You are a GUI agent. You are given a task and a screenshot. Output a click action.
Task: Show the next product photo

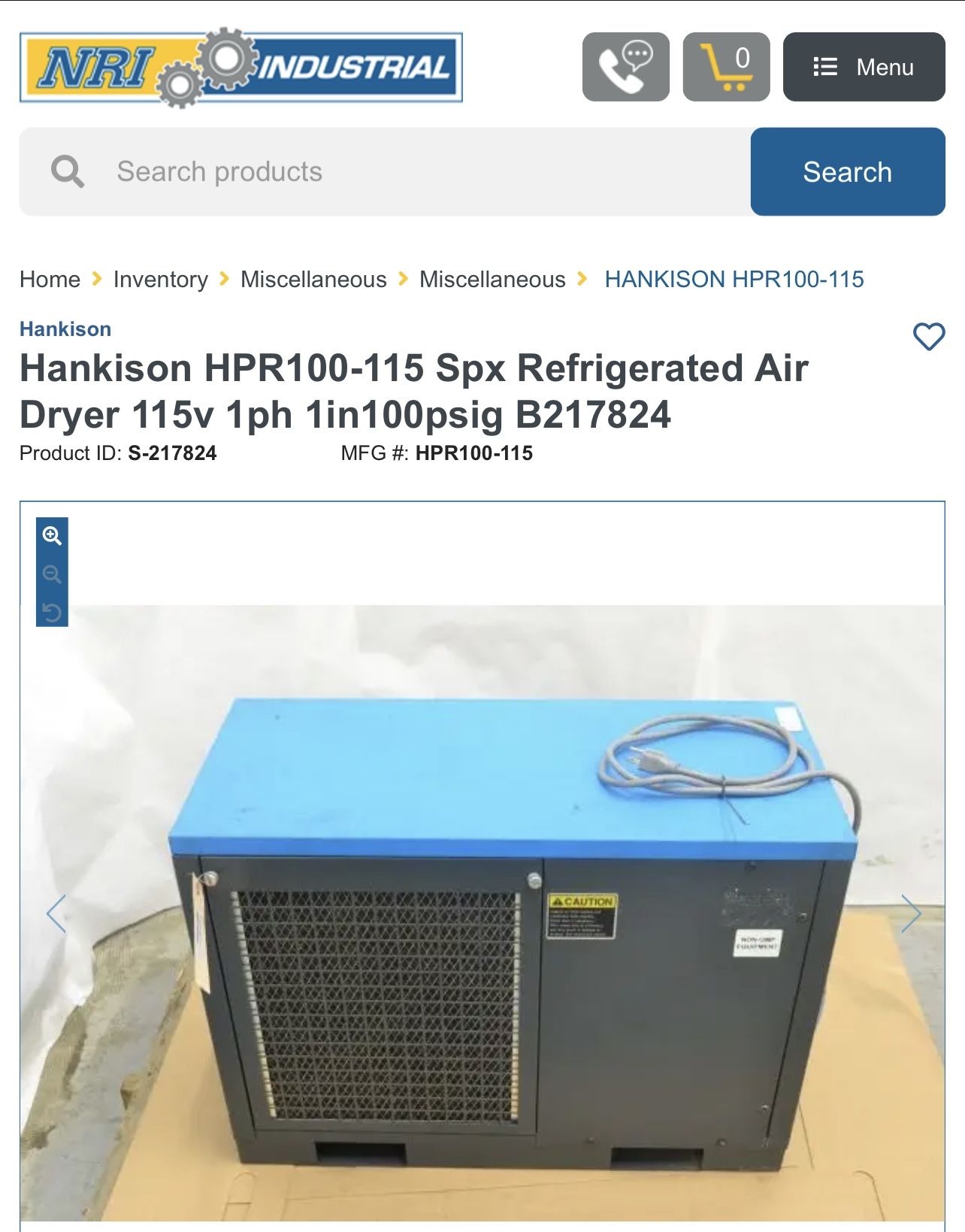[911, 914]
